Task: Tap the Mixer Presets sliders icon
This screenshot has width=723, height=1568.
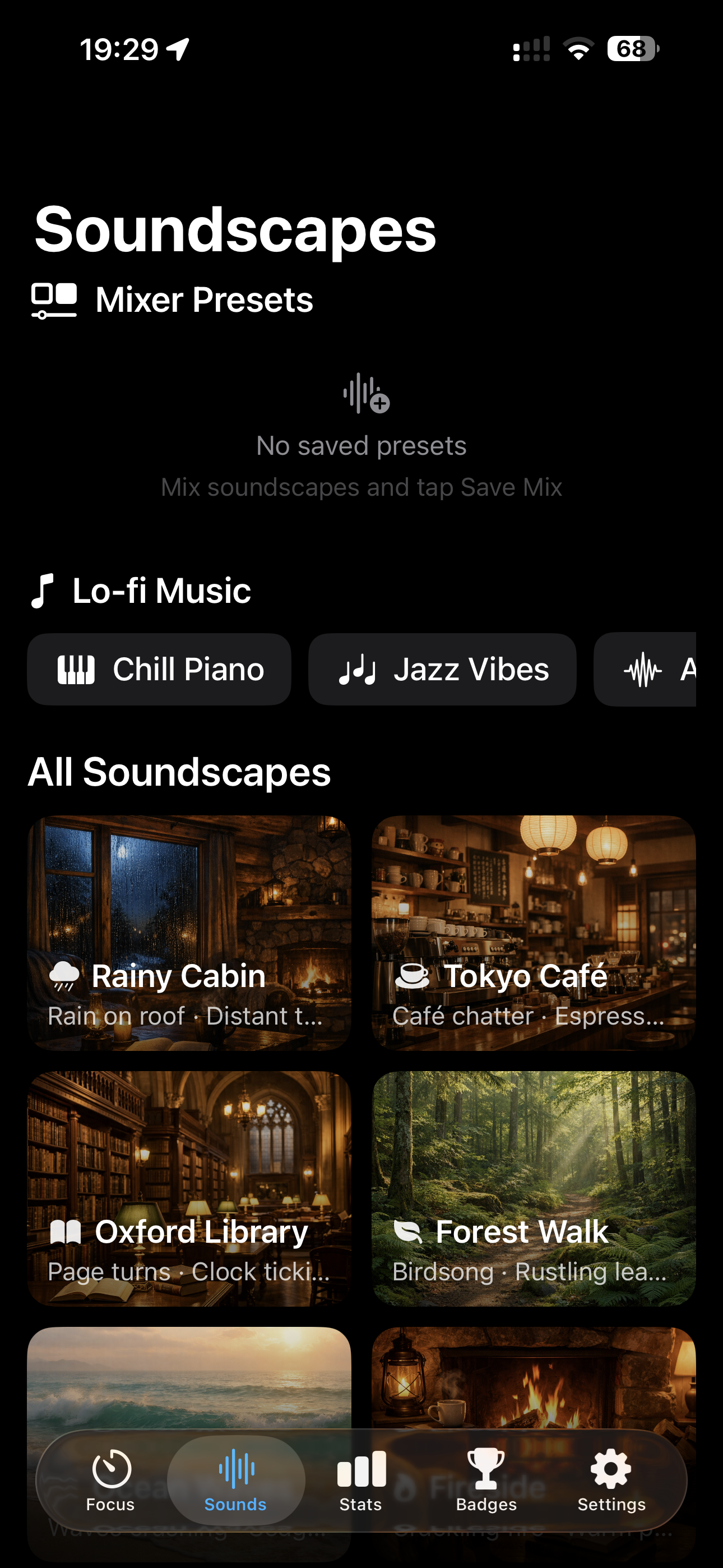Action: [x=54, y=299]
